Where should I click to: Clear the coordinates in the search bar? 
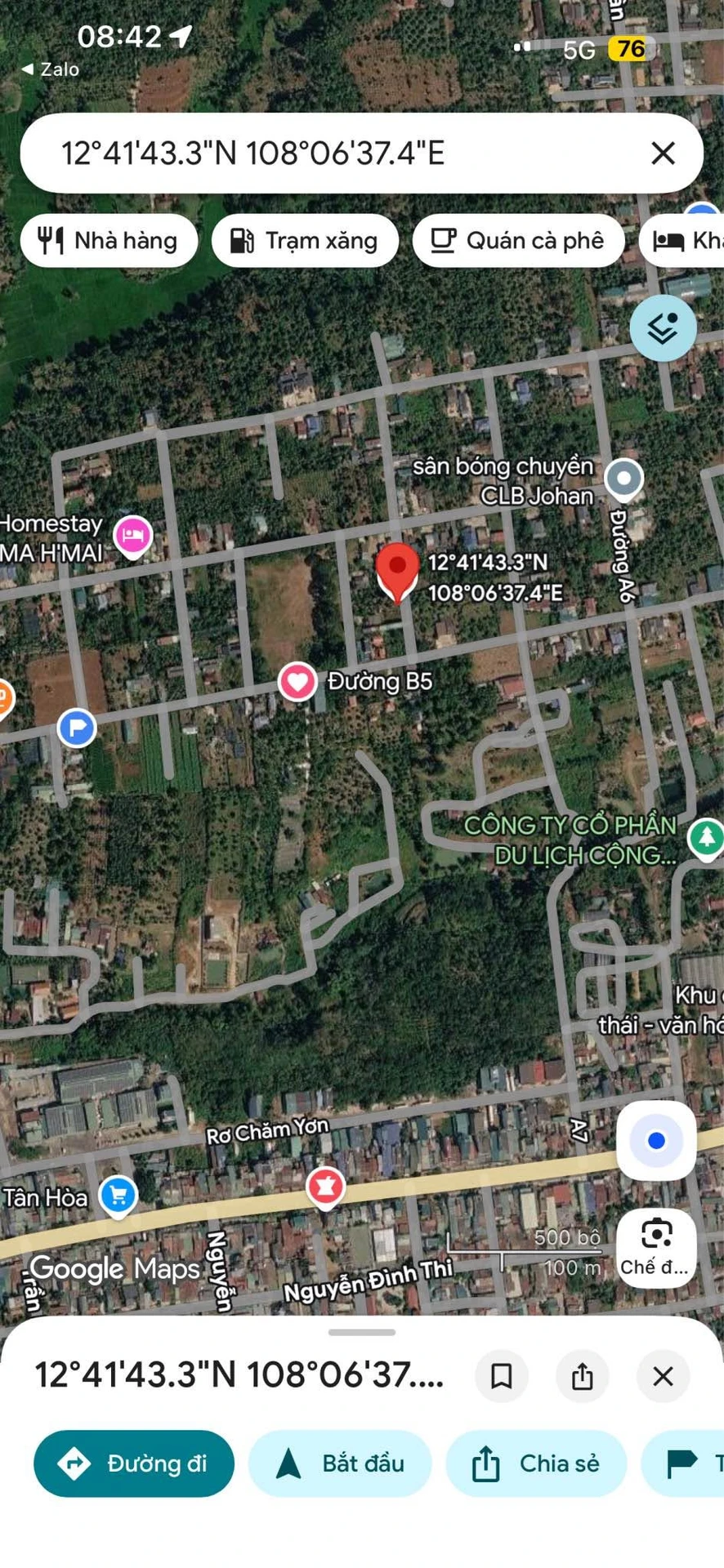click(663, 153)
